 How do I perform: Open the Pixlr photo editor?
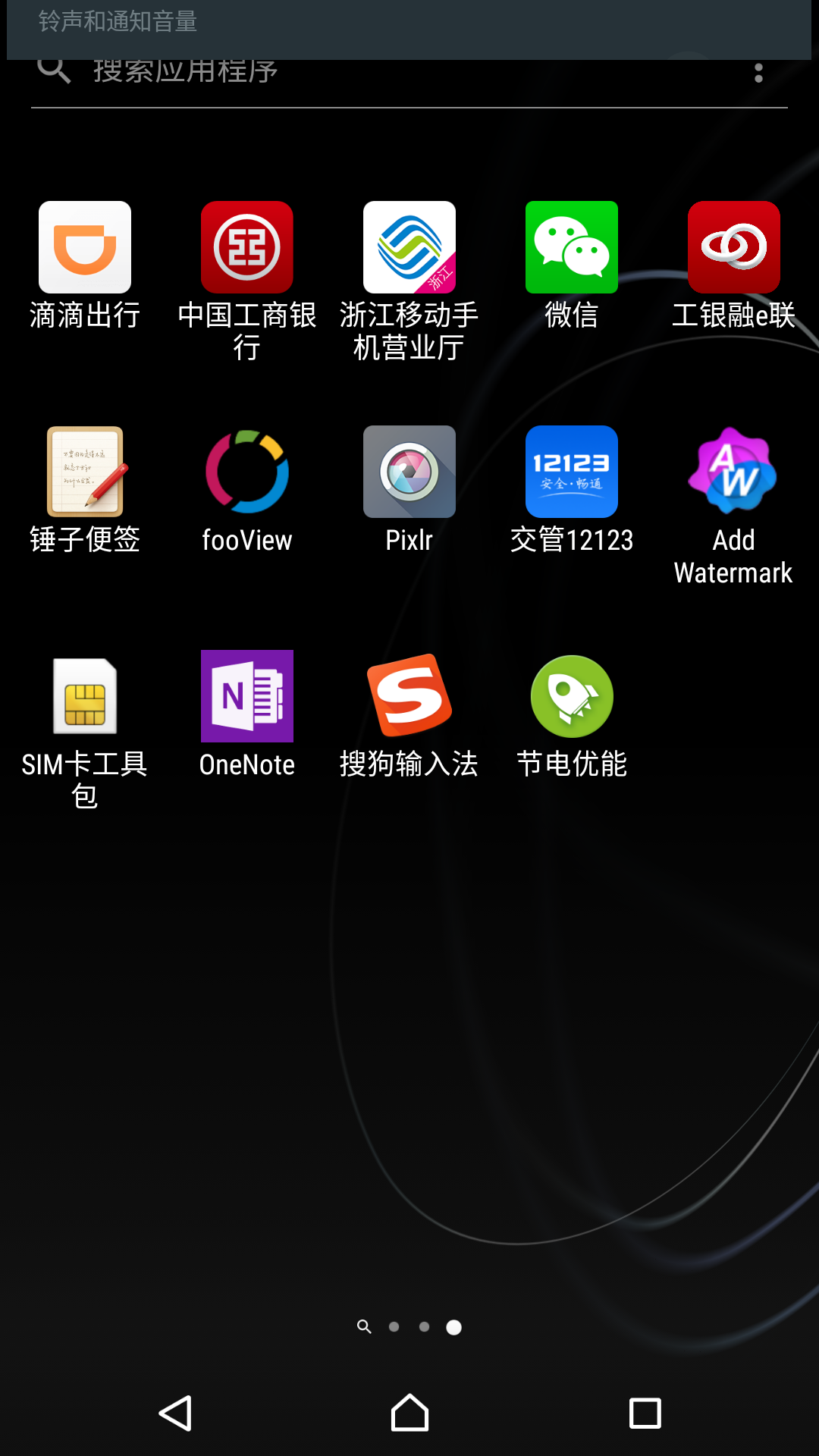click(x=409, y=472)
